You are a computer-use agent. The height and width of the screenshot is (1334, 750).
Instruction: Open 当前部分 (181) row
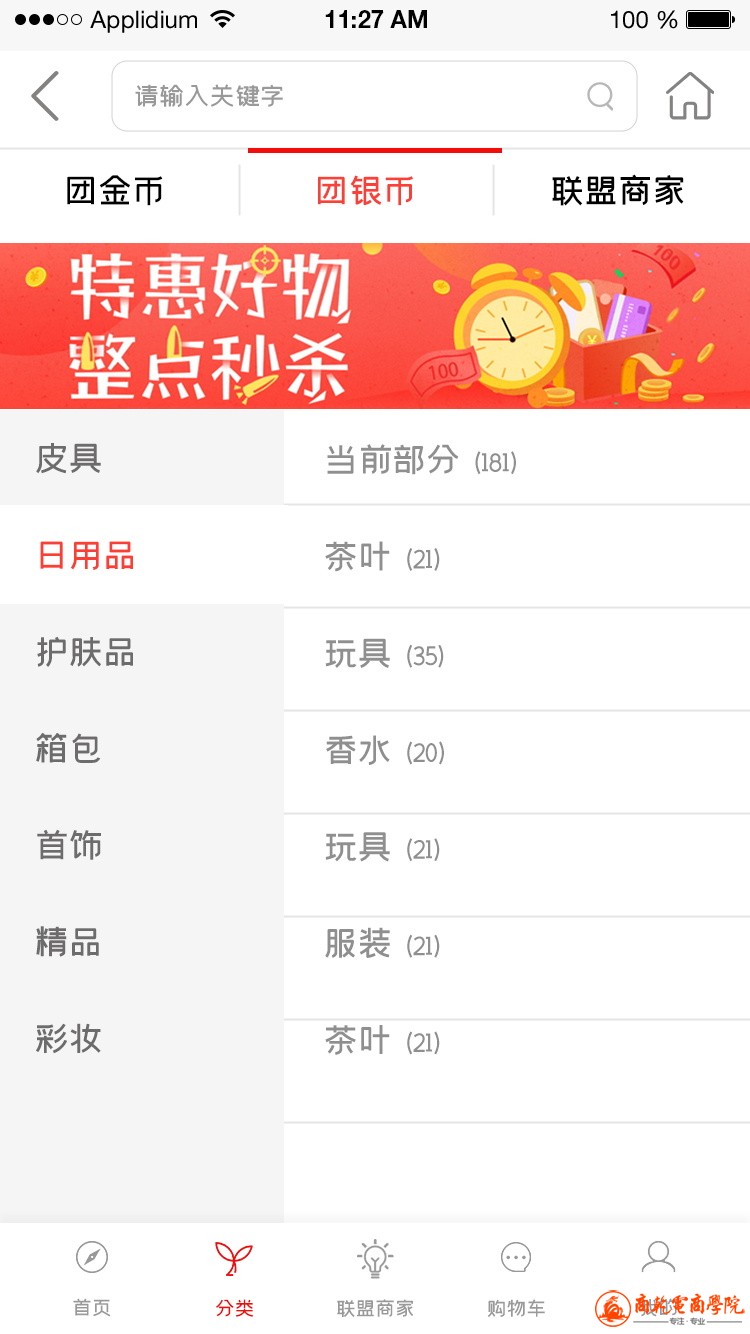(x=517, y=461)
